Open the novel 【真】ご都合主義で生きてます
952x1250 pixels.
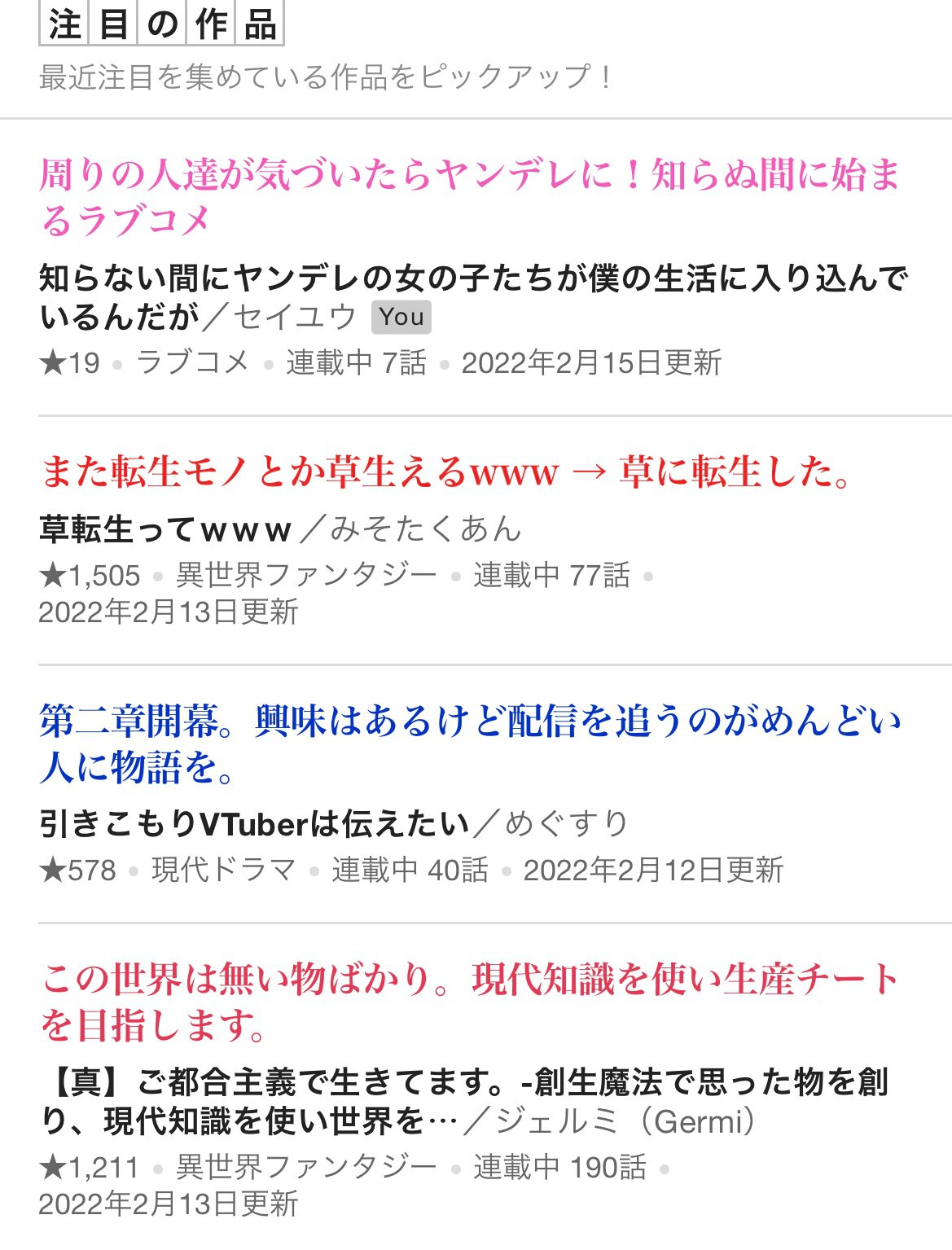[x=464, y=1083]
